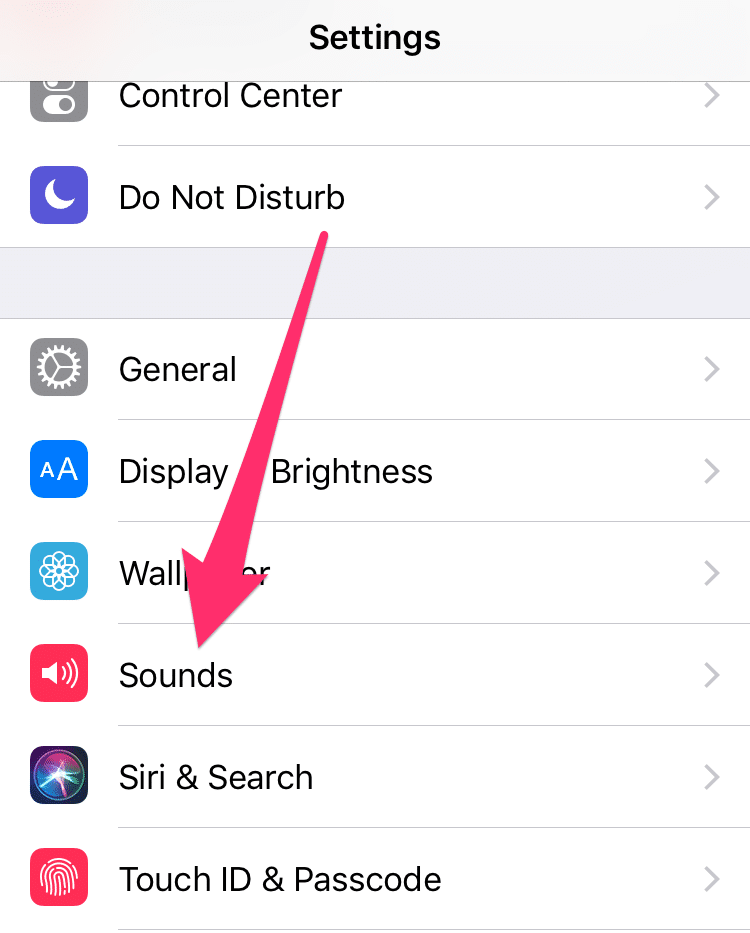750x933 pixels.
Task: Open Do Not Disturb settings
Action: 231,197
